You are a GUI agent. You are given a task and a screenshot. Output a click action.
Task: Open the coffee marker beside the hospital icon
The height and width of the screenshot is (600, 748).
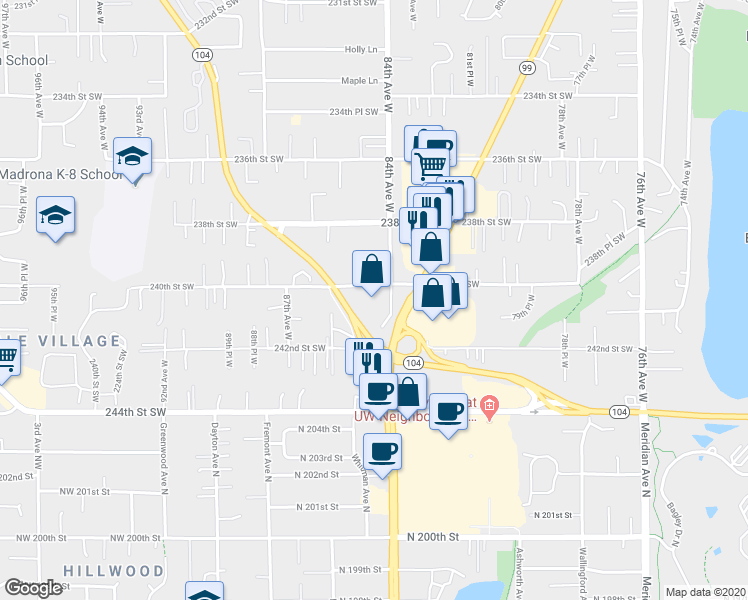[449, 410]
